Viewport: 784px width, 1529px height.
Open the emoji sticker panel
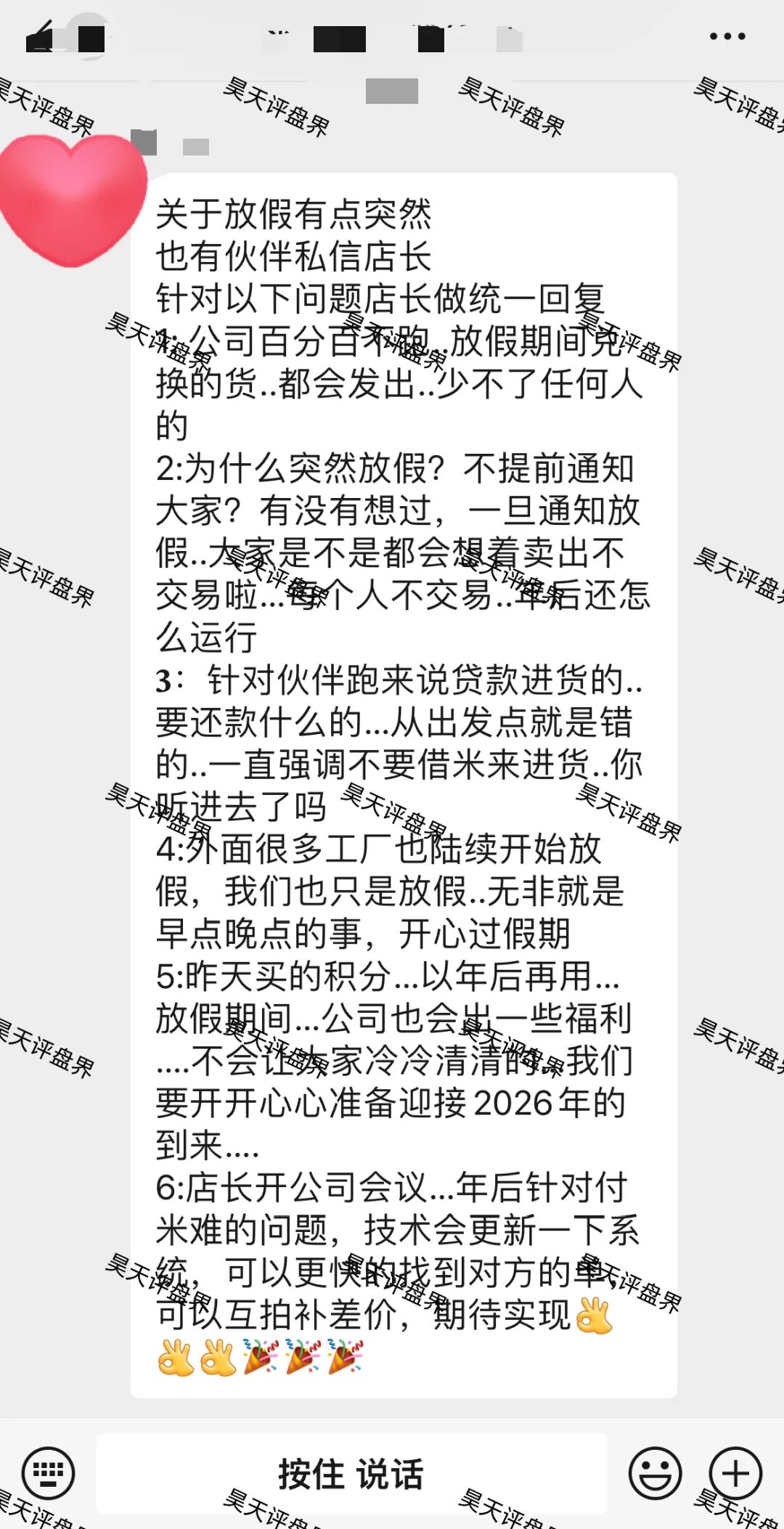655,1473
